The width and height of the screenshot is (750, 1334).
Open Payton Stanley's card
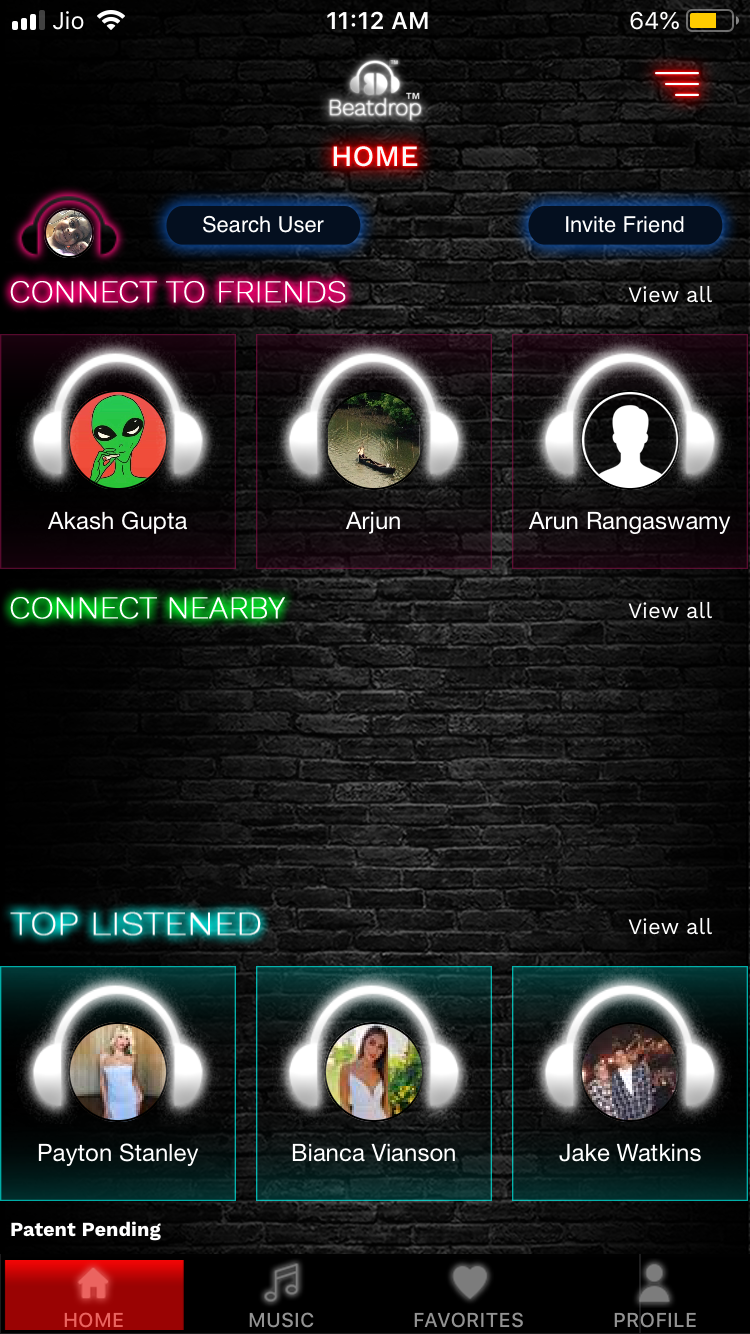coord(118,1083)
